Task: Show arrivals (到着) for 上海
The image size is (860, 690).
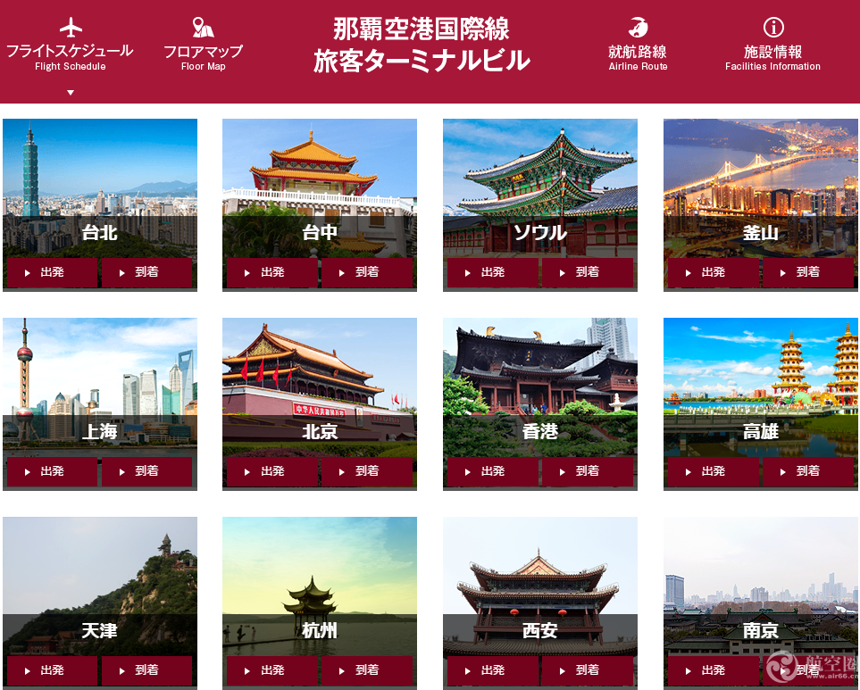Action: 146,471
